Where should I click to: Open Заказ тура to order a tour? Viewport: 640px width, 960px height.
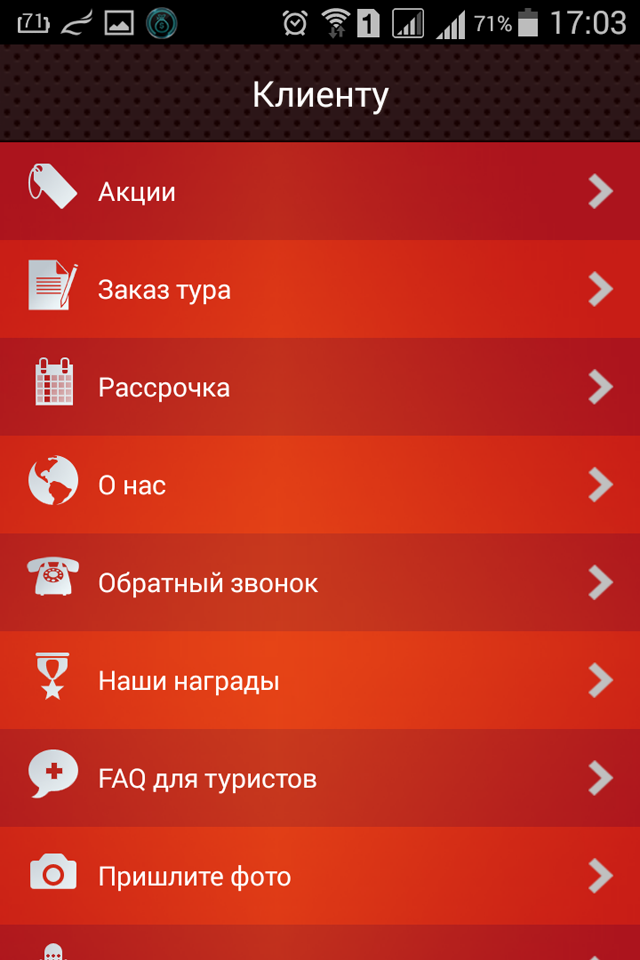(320, 289)
